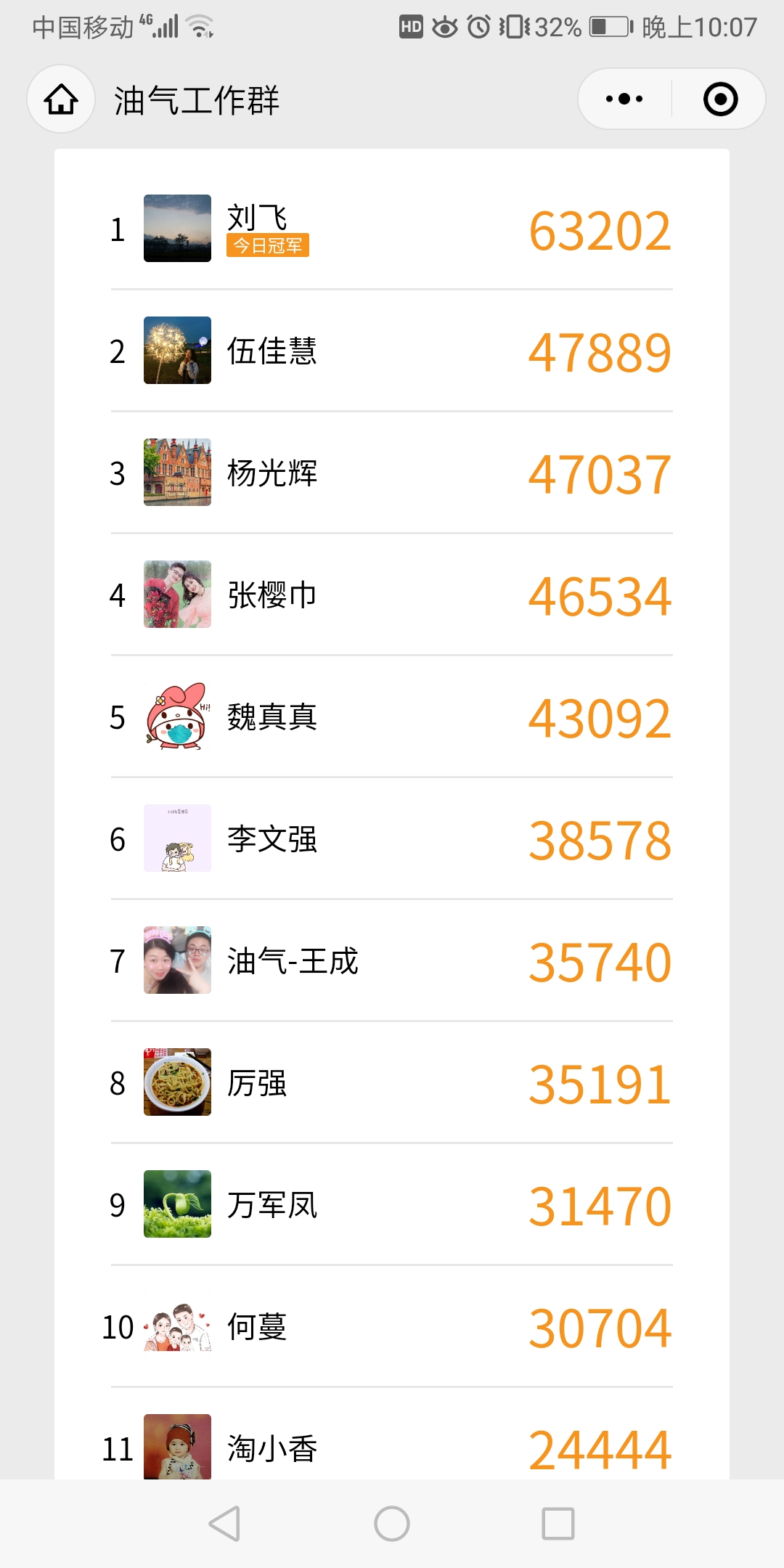View 万军凤's entry
Image resolution: width=784 pixels, height=1568 pixels.
tap(392, 1205)
